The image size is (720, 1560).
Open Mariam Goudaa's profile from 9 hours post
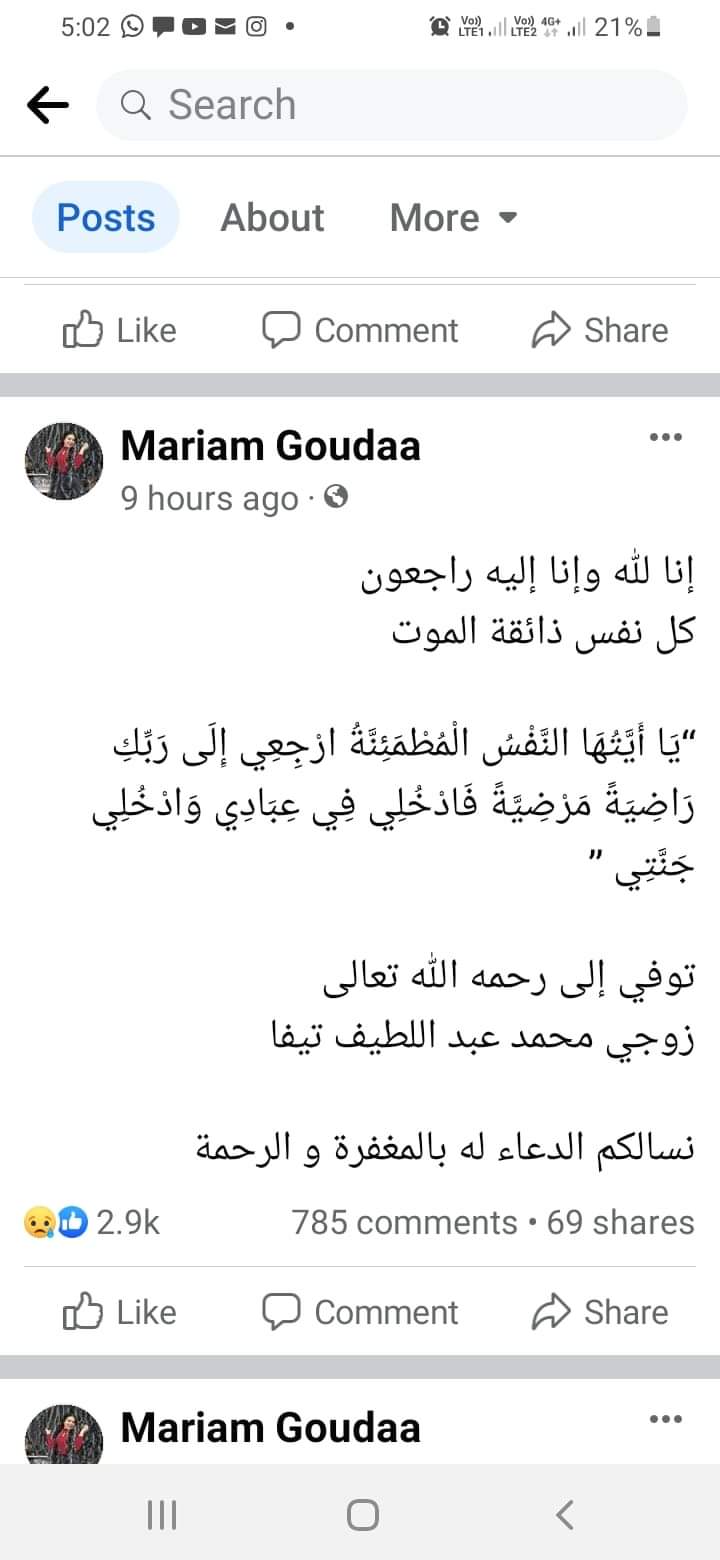[270, 446]
